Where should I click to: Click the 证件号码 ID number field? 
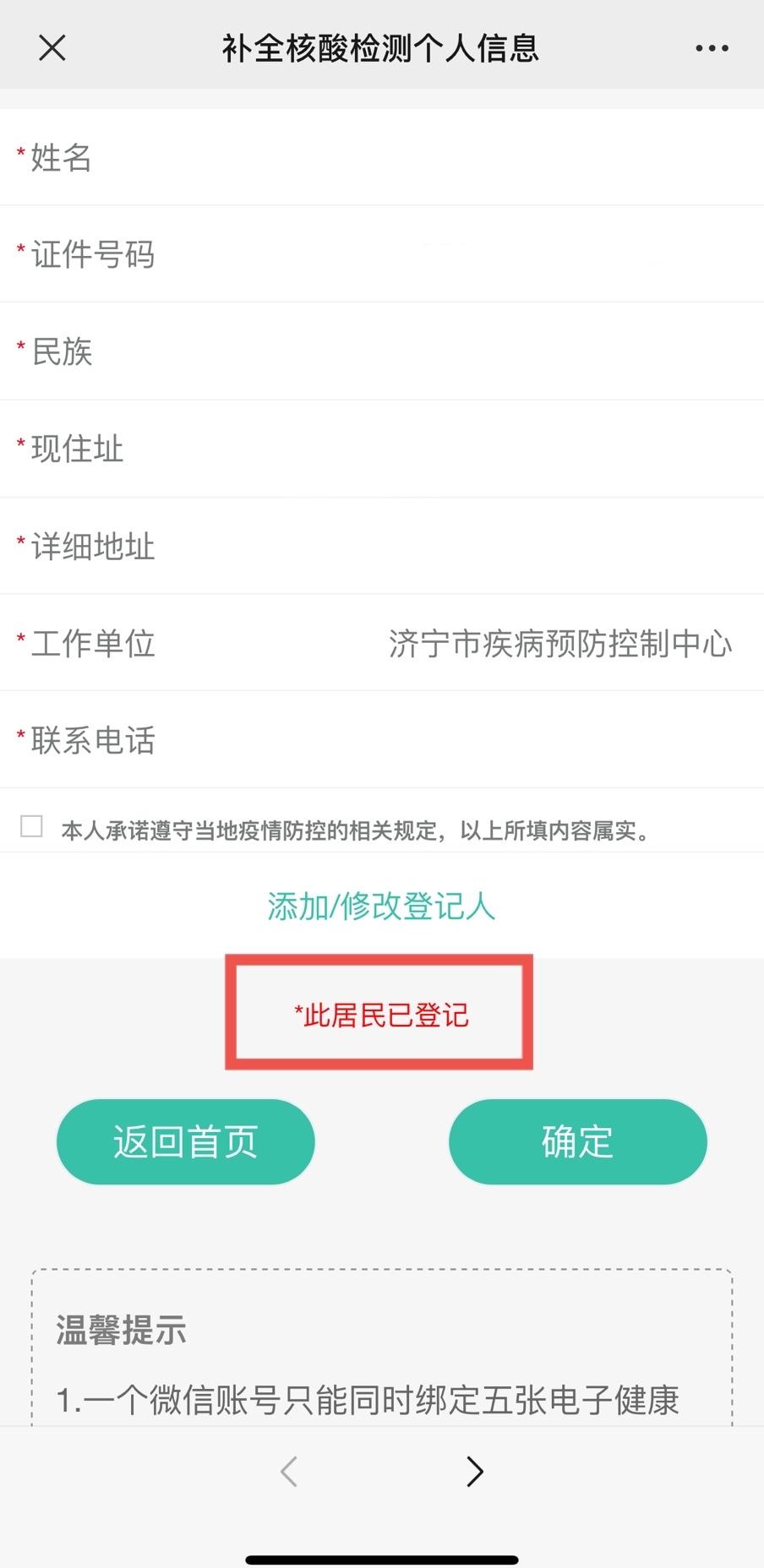(382, 254)
